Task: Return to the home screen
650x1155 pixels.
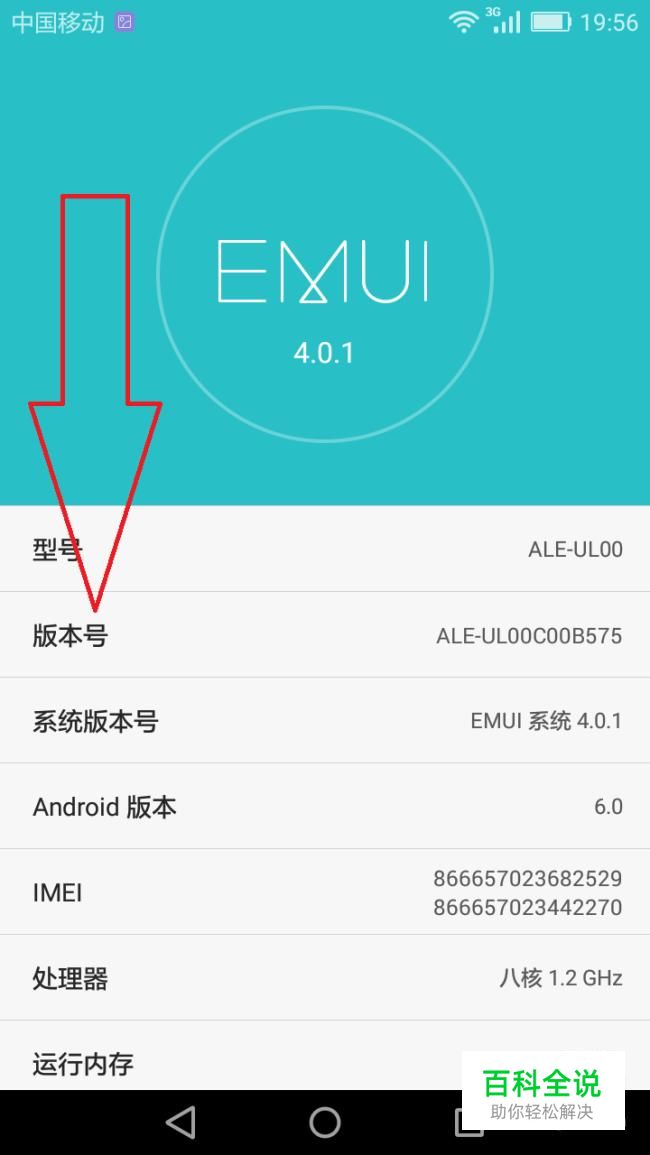Action: 325,1122
